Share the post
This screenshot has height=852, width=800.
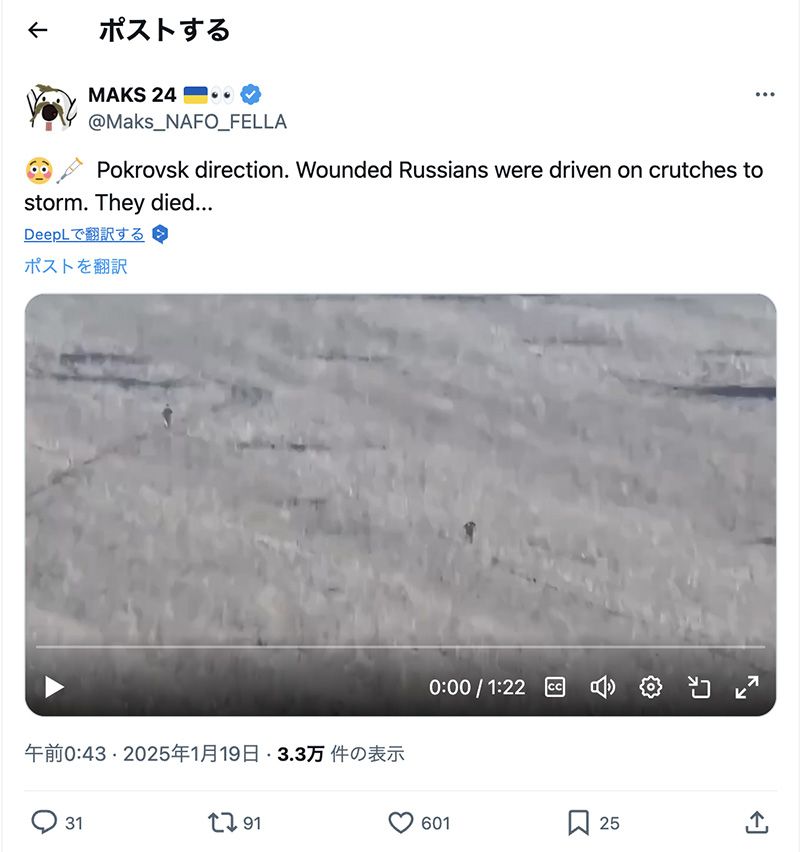(x=757, y=822)
